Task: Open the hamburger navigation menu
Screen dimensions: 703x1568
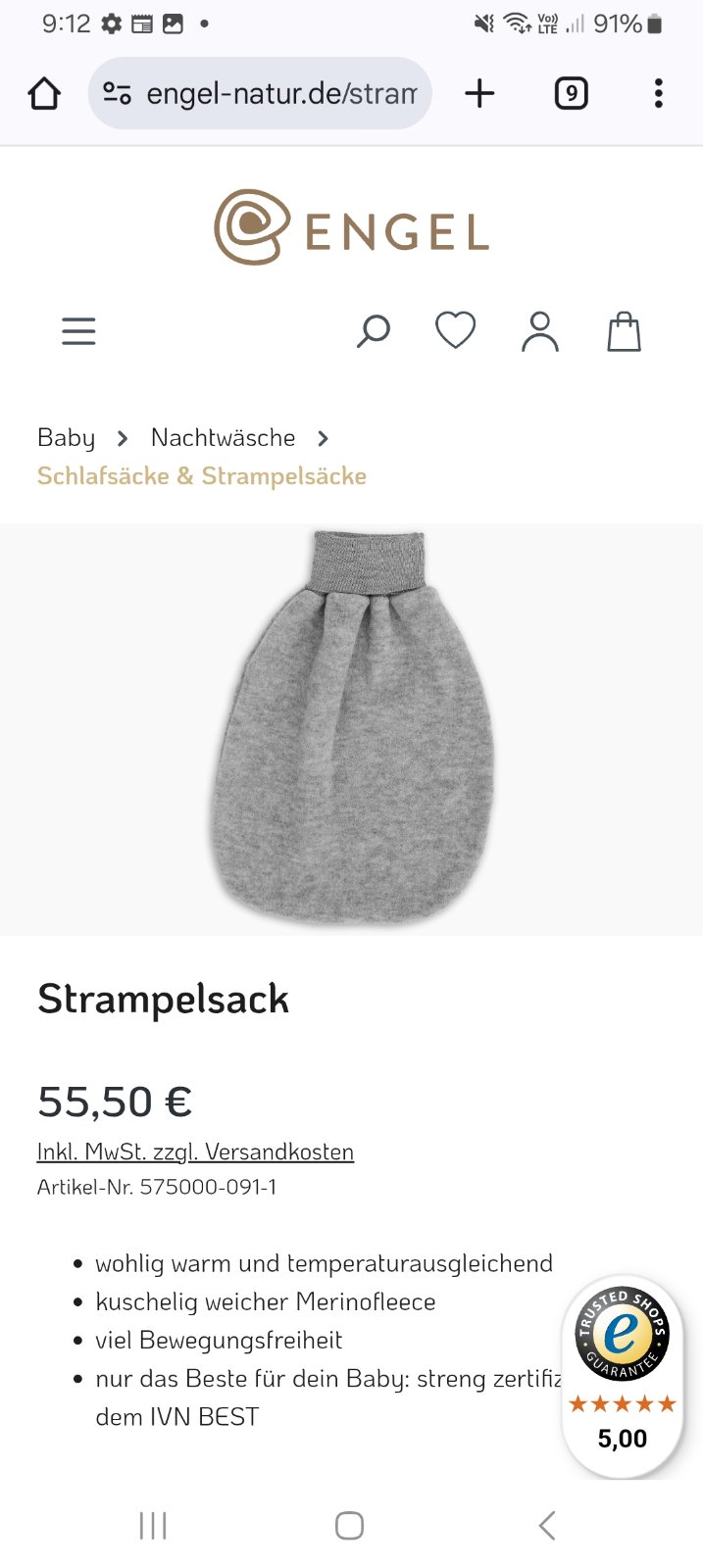Action: [78, 331]
